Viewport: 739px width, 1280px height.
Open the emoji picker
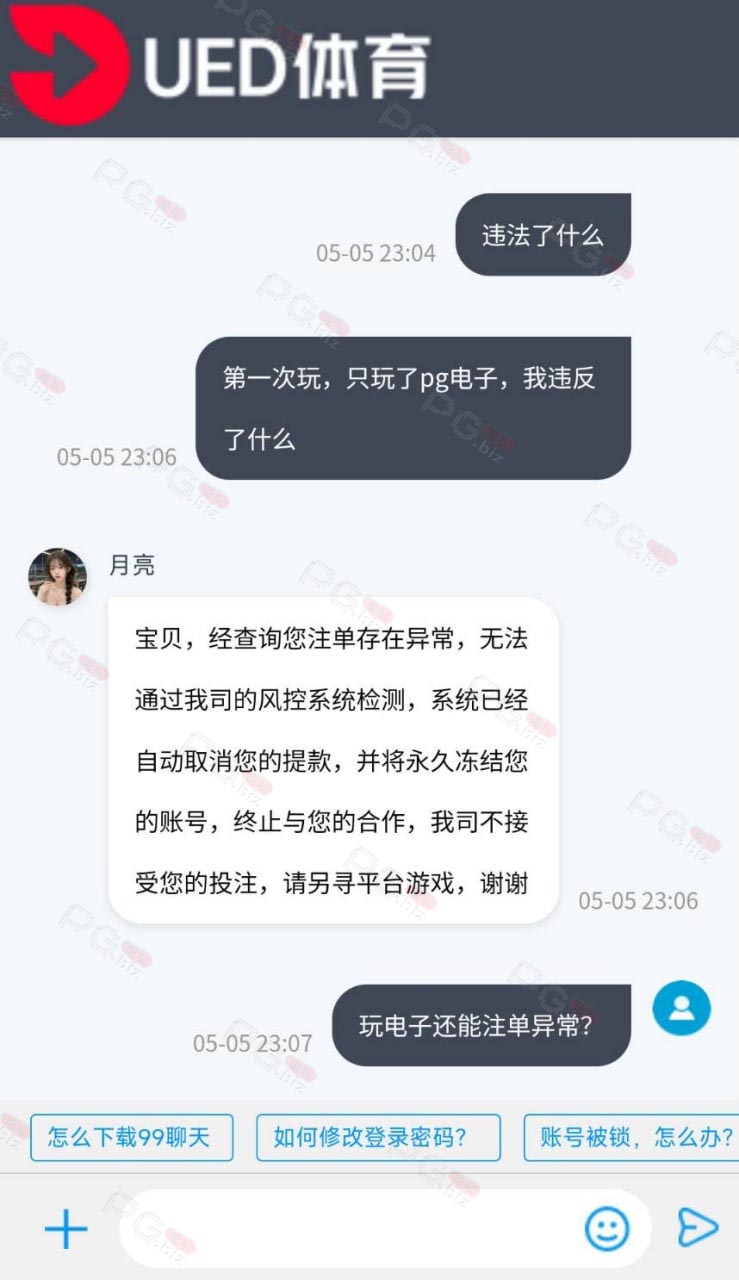[x=606, y=1228]
